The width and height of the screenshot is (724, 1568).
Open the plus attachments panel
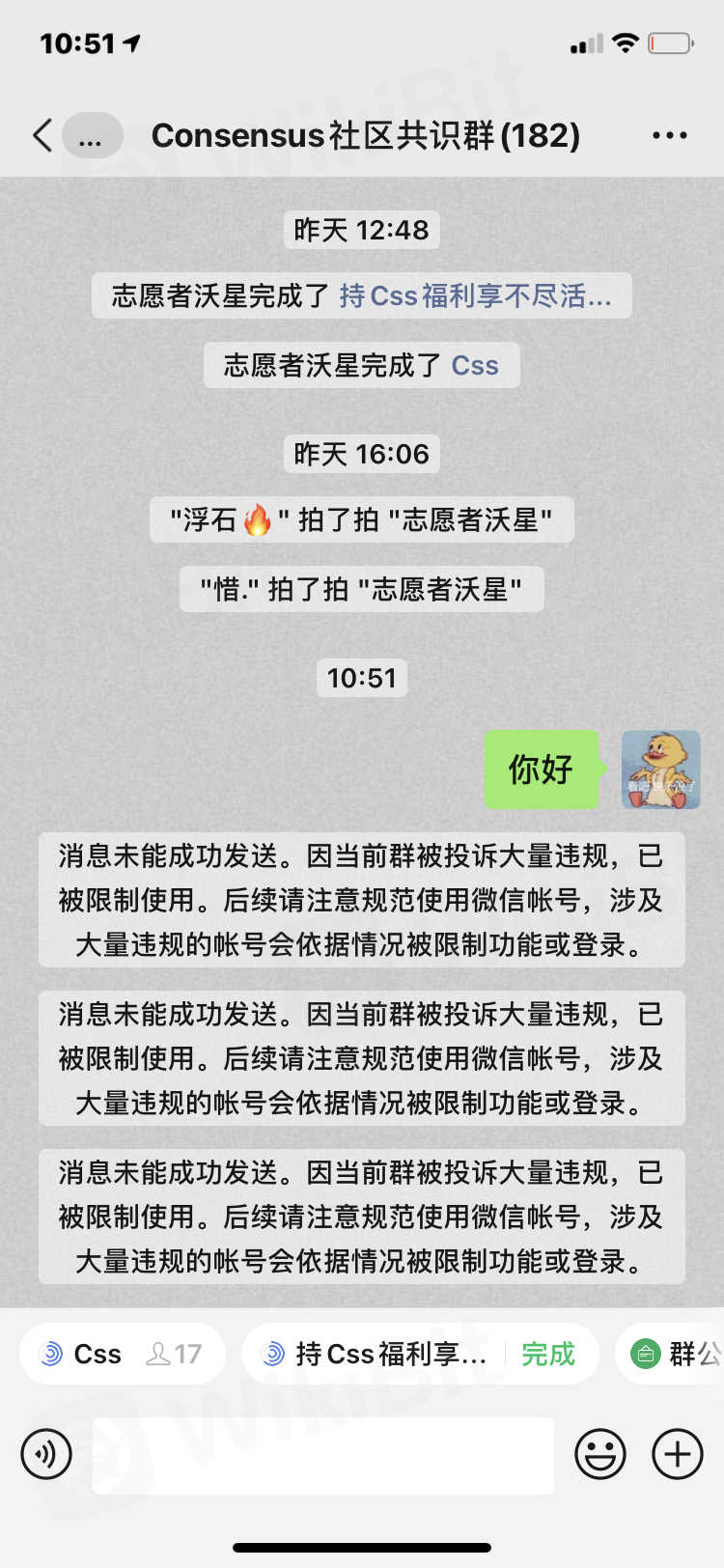click(x=678, y=1454)
